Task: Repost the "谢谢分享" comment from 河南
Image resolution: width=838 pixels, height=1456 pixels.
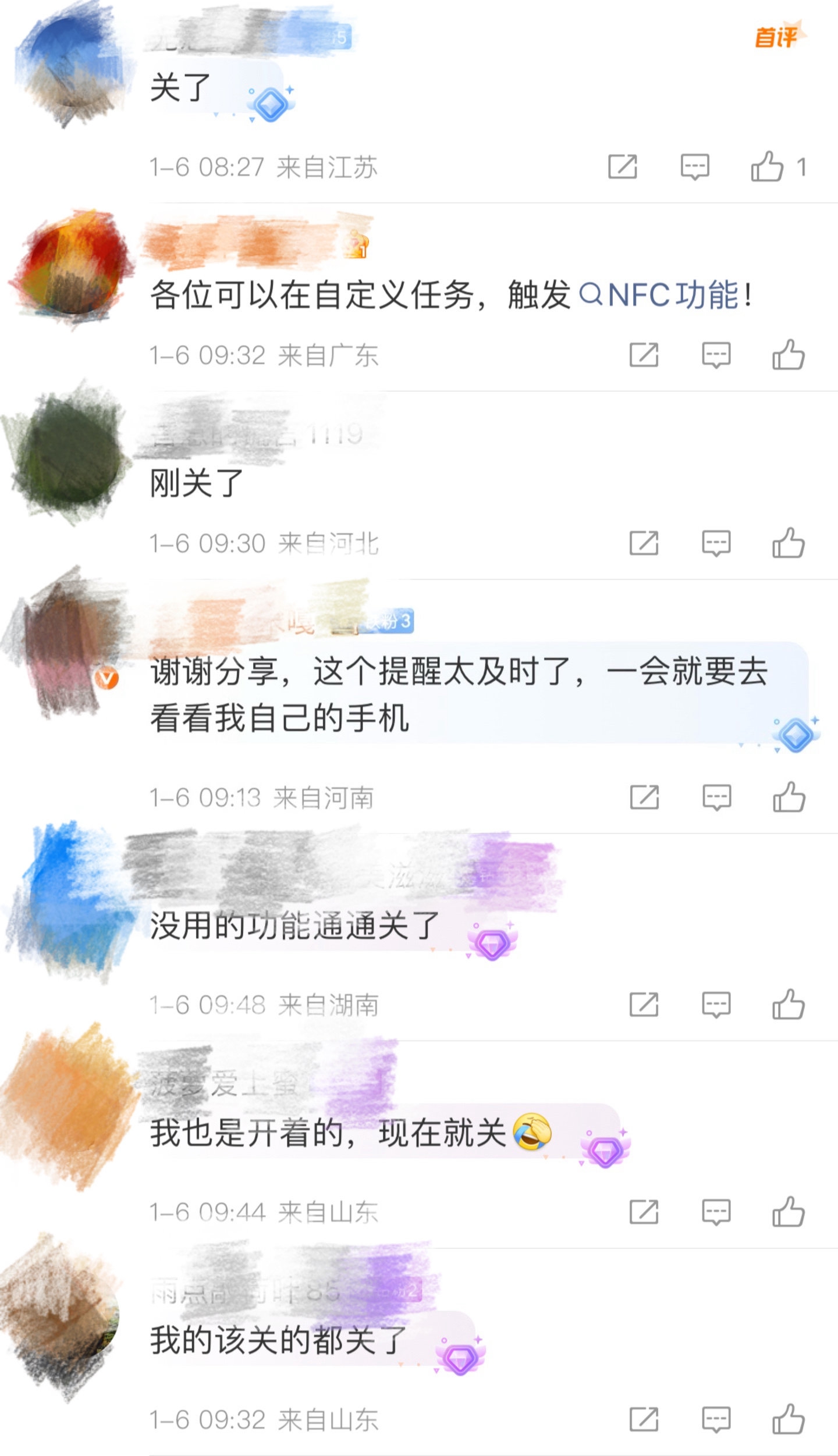Action: click(644, 797)
